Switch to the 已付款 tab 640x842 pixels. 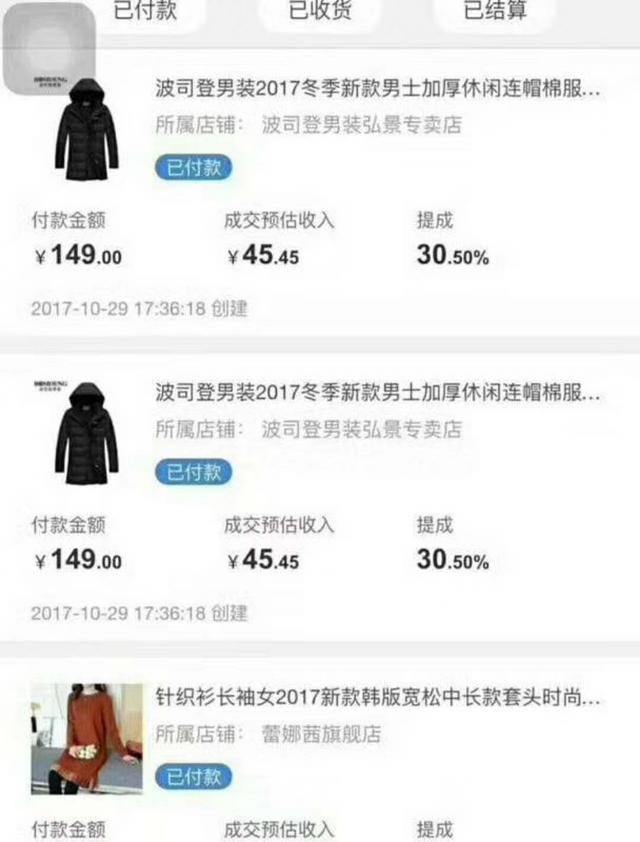145,13
